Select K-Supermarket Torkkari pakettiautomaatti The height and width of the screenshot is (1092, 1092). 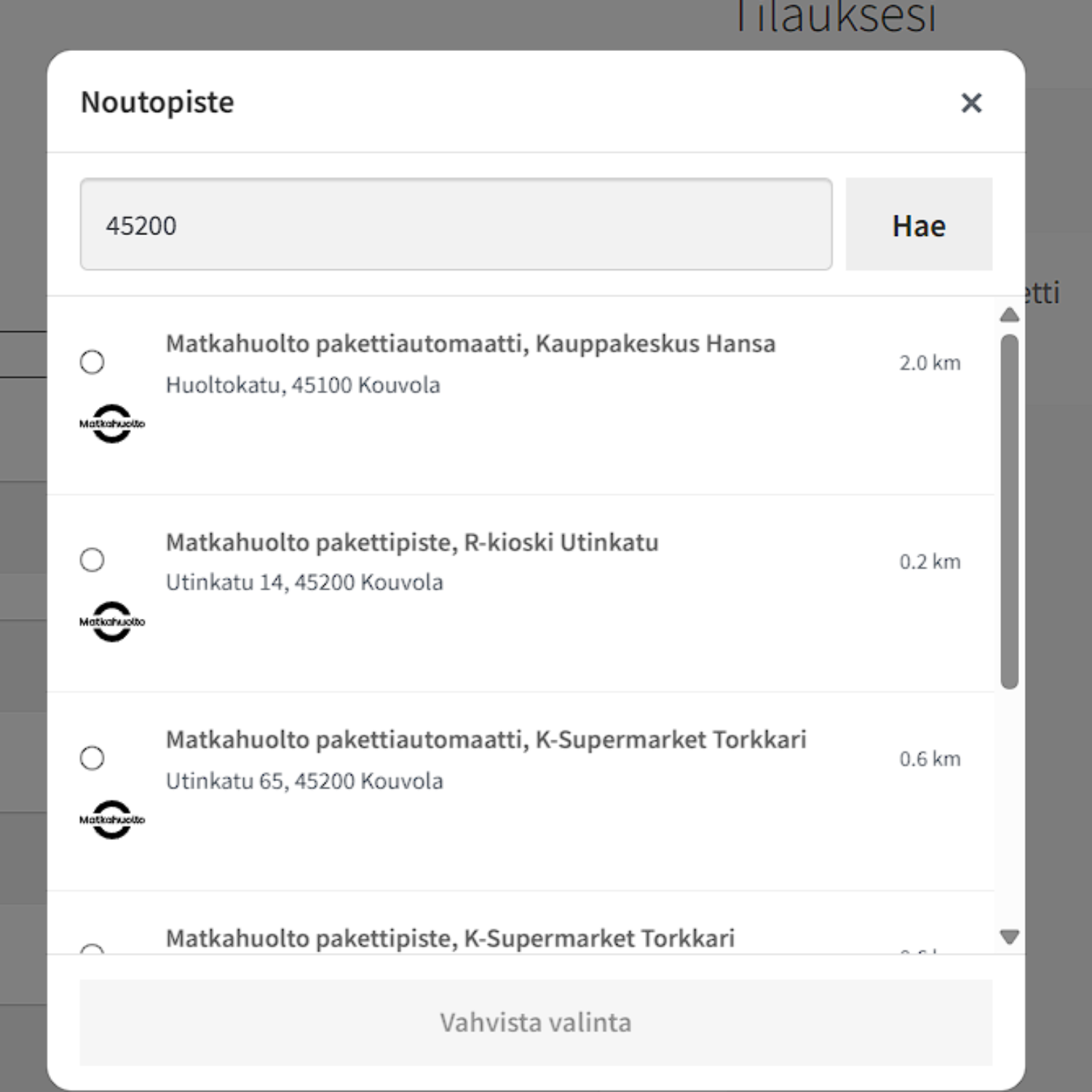[92, 758]
